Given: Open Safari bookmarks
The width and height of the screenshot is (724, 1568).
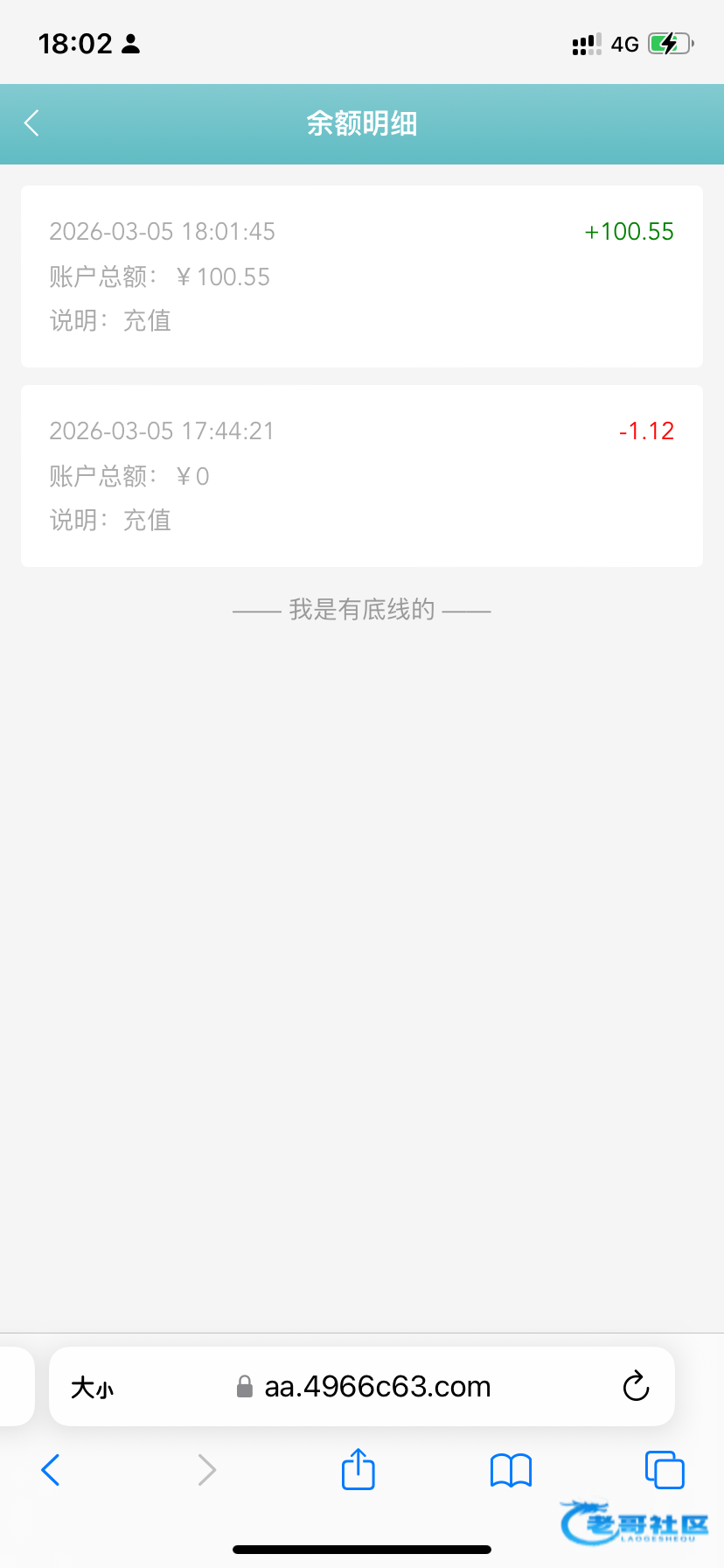Looking at the screenshot, I should point(511,1470).
